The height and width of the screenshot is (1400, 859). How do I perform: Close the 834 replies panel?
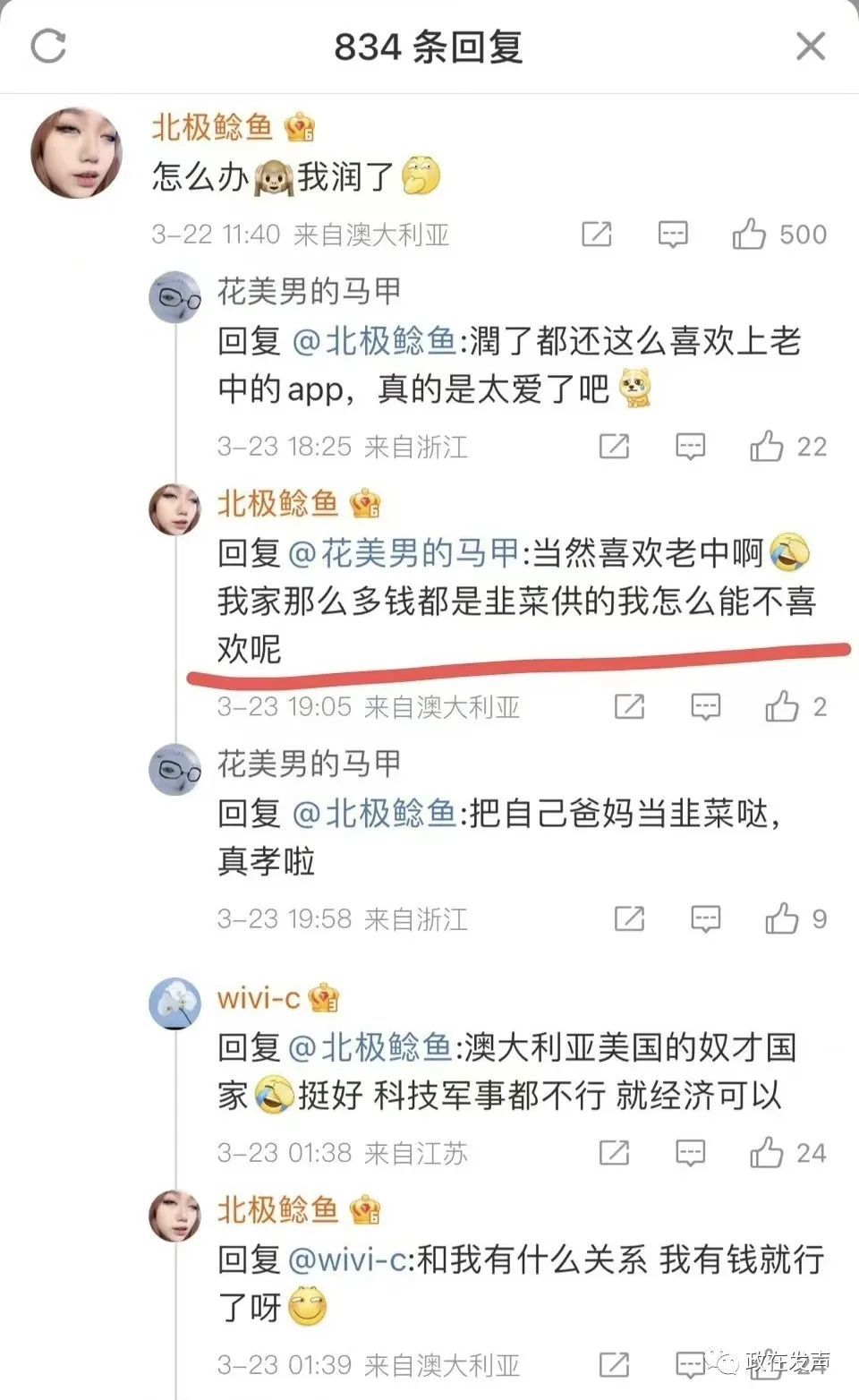pos(811,46)
